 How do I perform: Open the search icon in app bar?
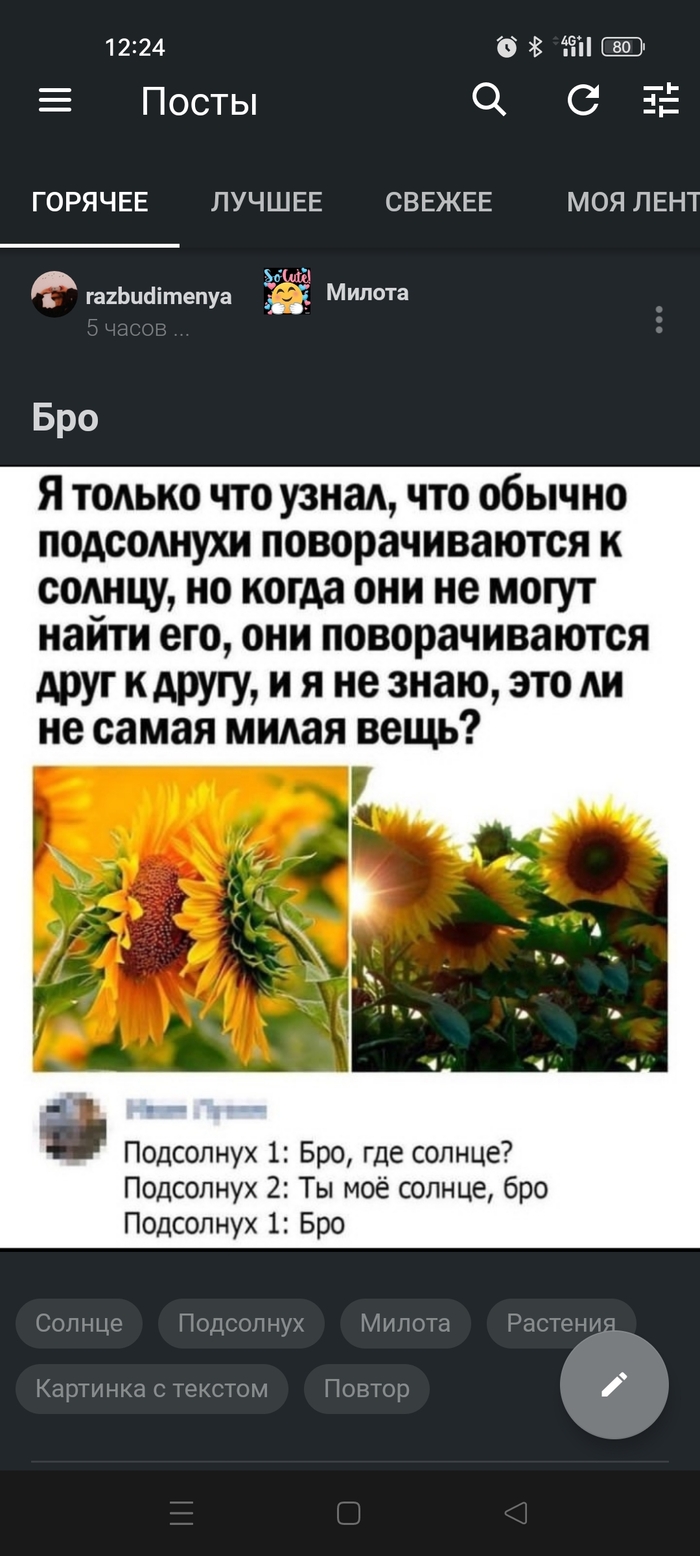[x=489, y=100]
